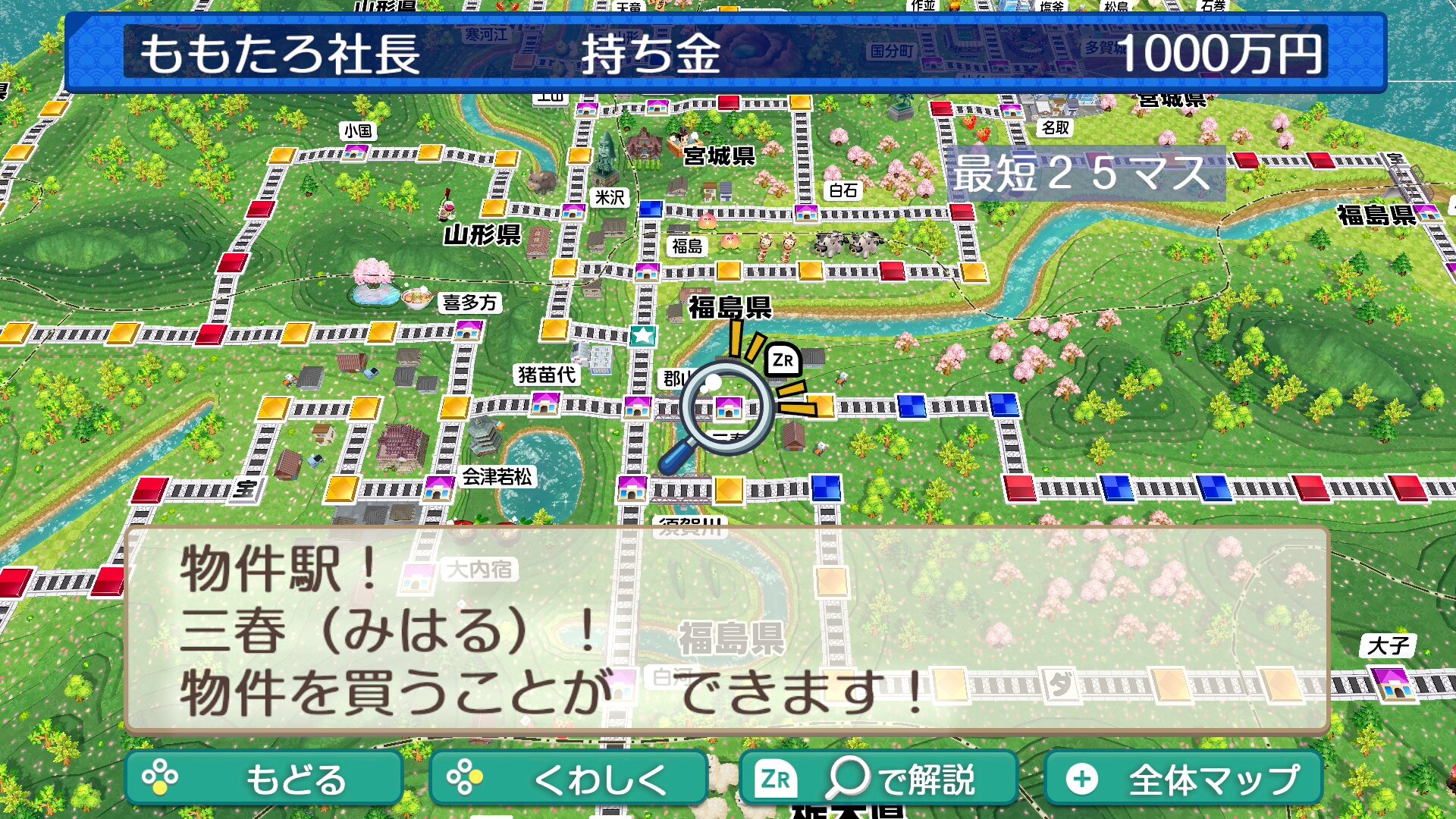
Task: Select the くわしく details button
Action: coord(568,779)
